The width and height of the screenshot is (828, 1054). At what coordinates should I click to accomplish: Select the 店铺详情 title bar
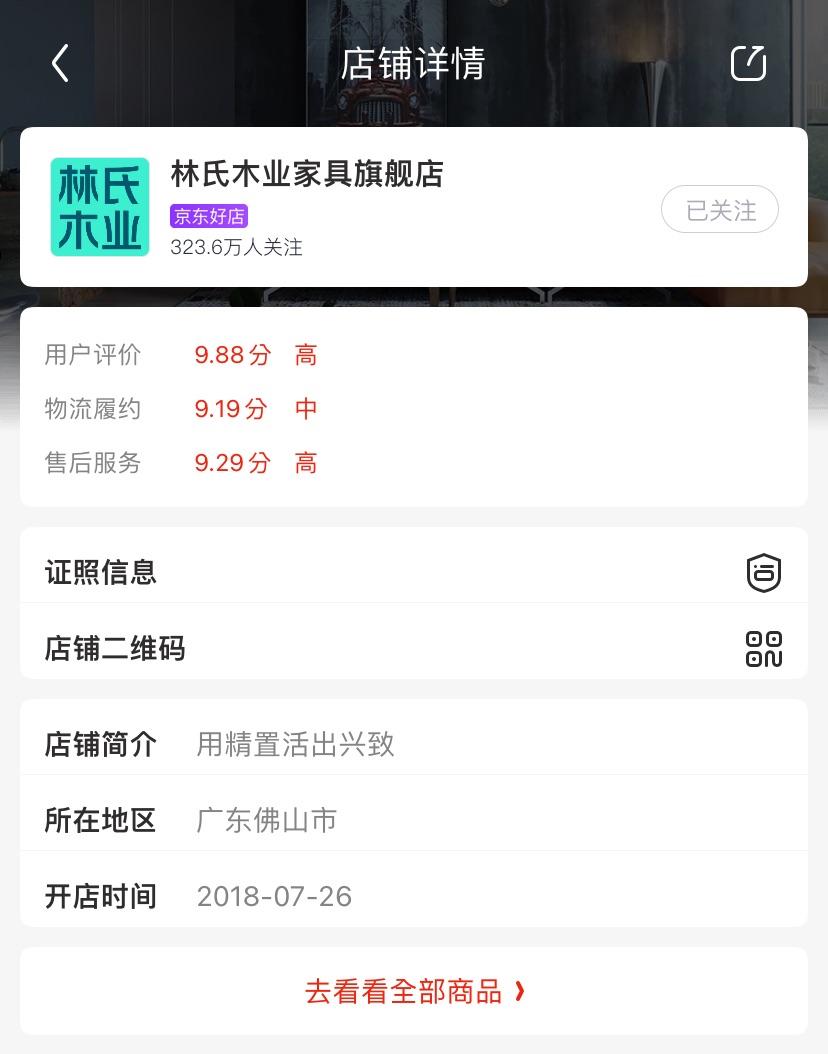click(x=414, y=62)
